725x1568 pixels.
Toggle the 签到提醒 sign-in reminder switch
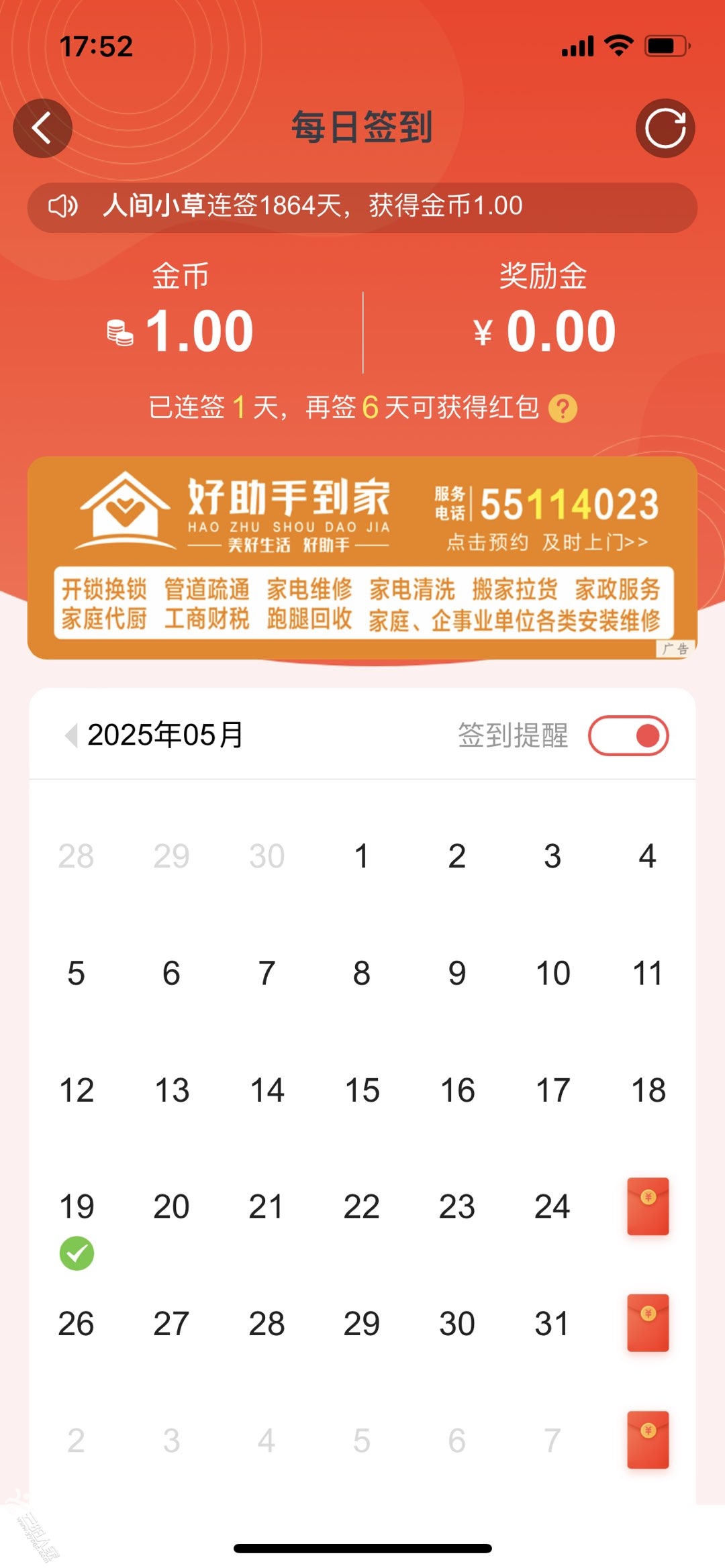point(628,735)
